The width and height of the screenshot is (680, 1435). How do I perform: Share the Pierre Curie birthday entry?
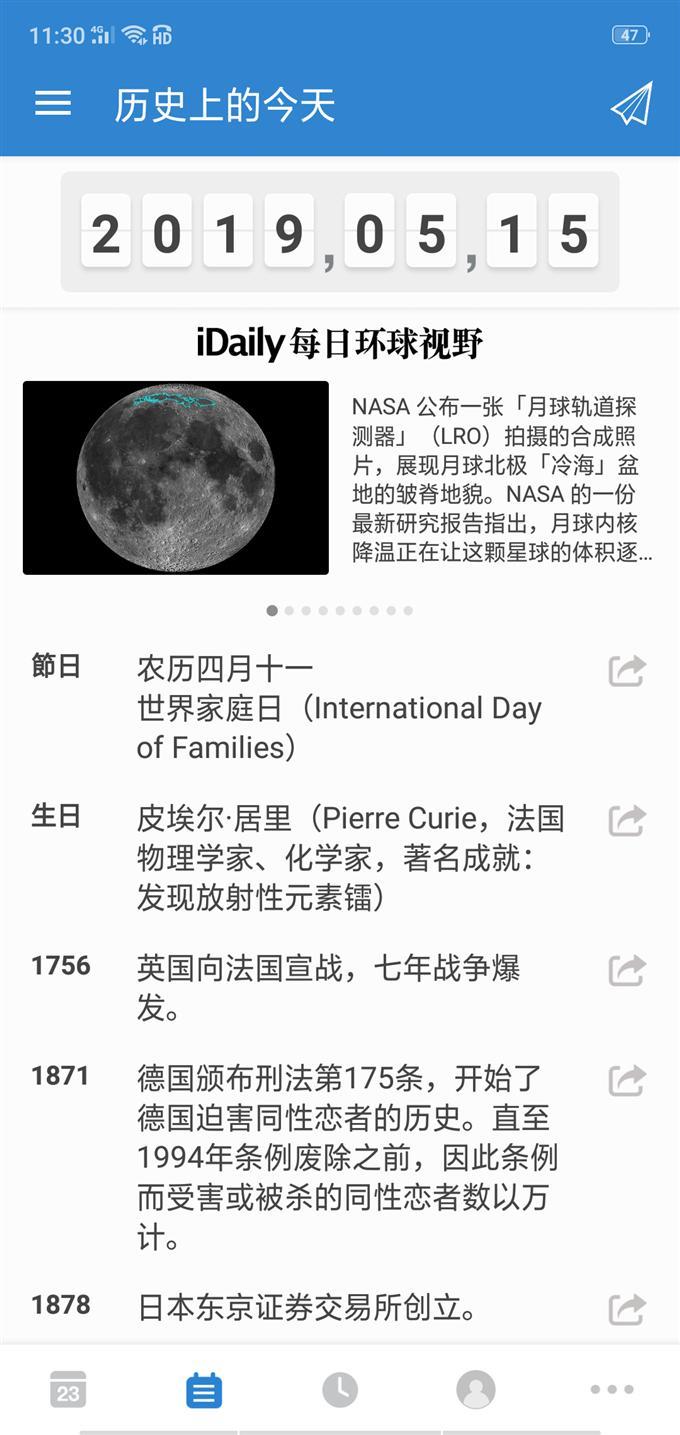click(627, 821)
